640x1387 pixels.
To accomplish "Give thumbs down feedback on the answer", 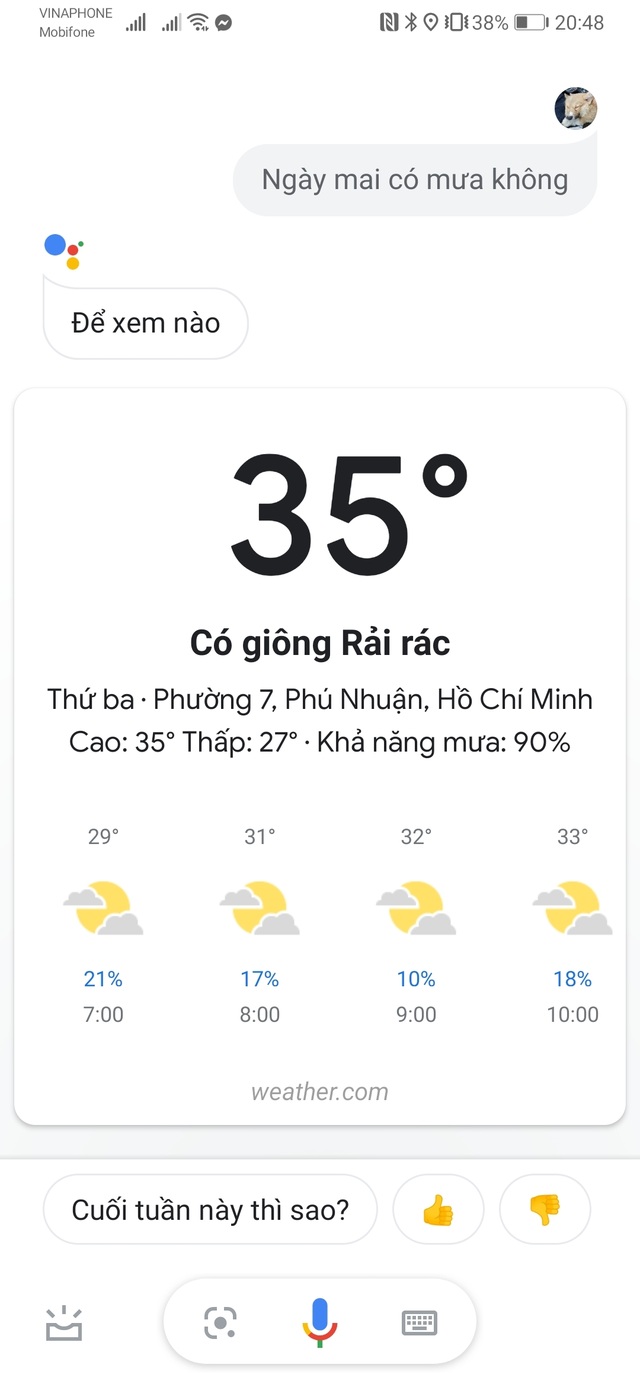I will [x=544, y=1210].
